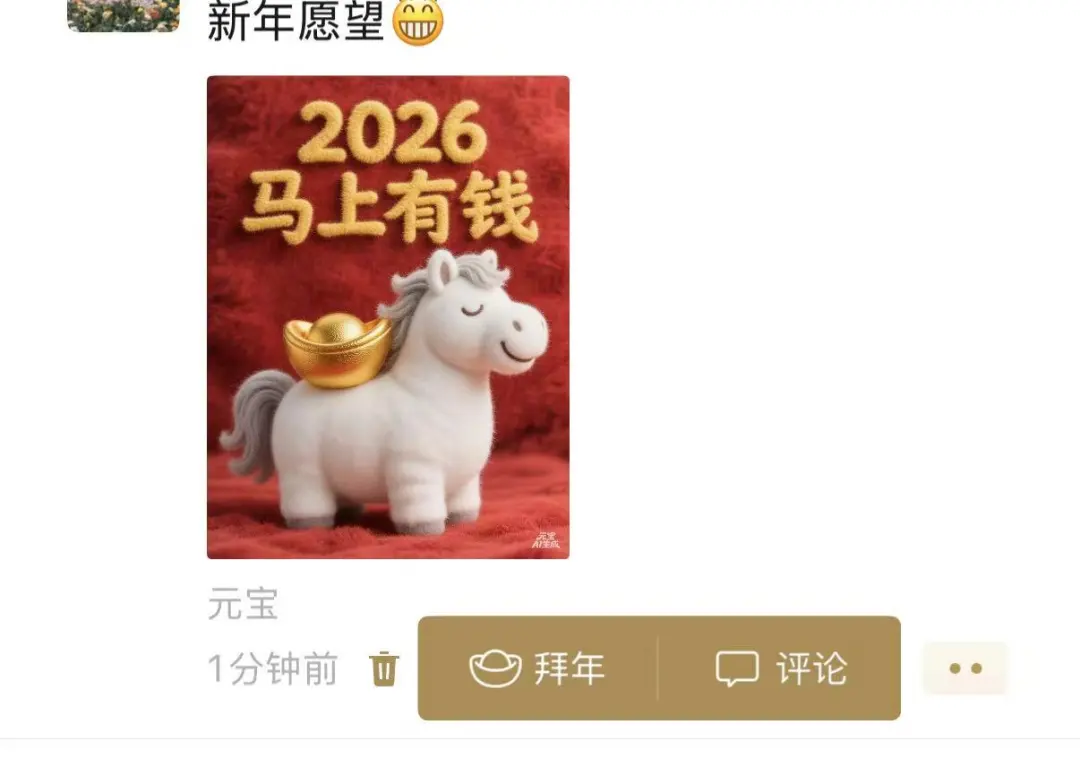Open 评论 to comment on post
1080x759 pixels.
point(781,668)
